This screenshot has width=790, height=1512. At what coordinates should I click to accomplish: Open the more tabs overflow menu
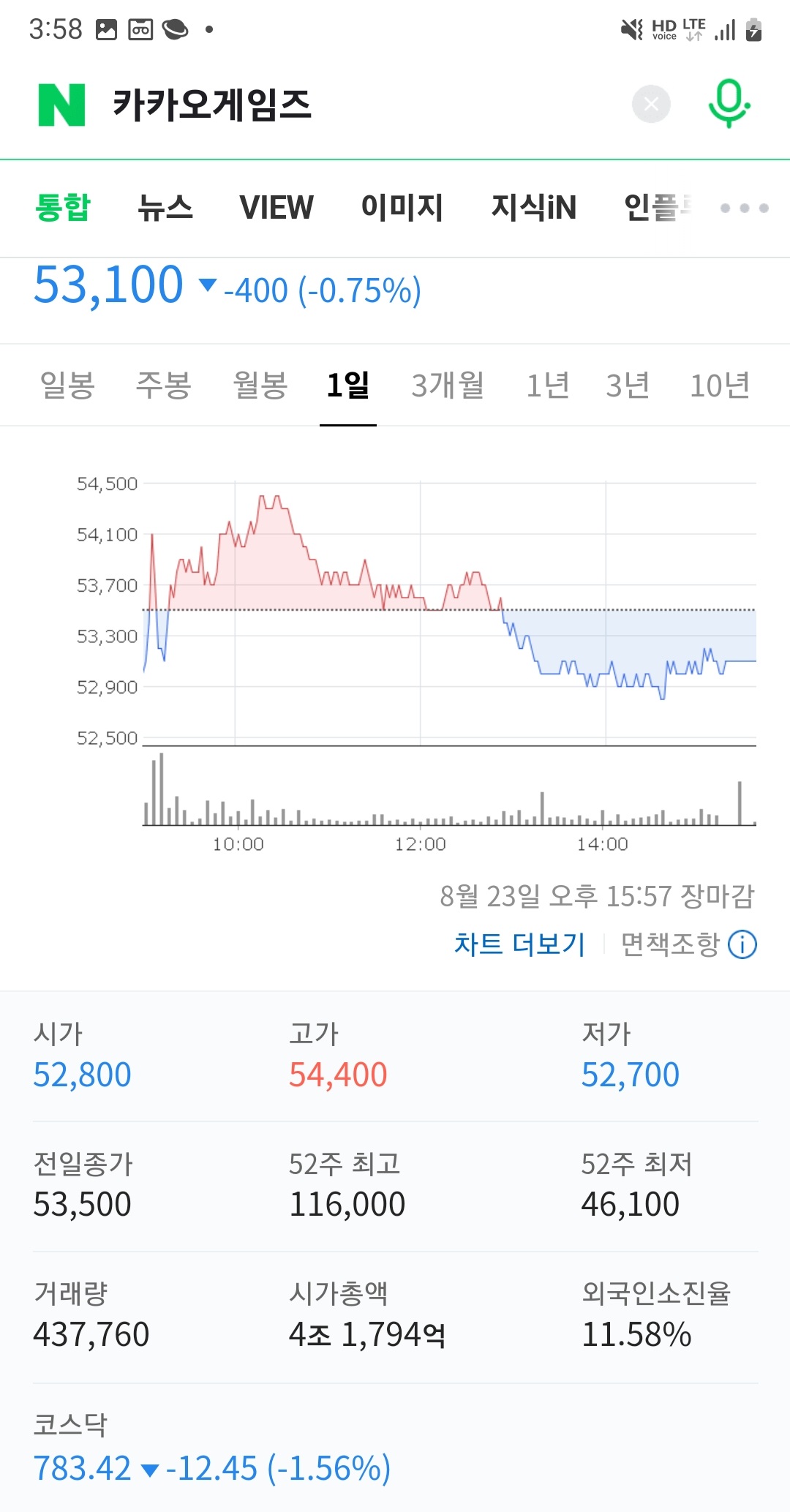tap(743, 208)
